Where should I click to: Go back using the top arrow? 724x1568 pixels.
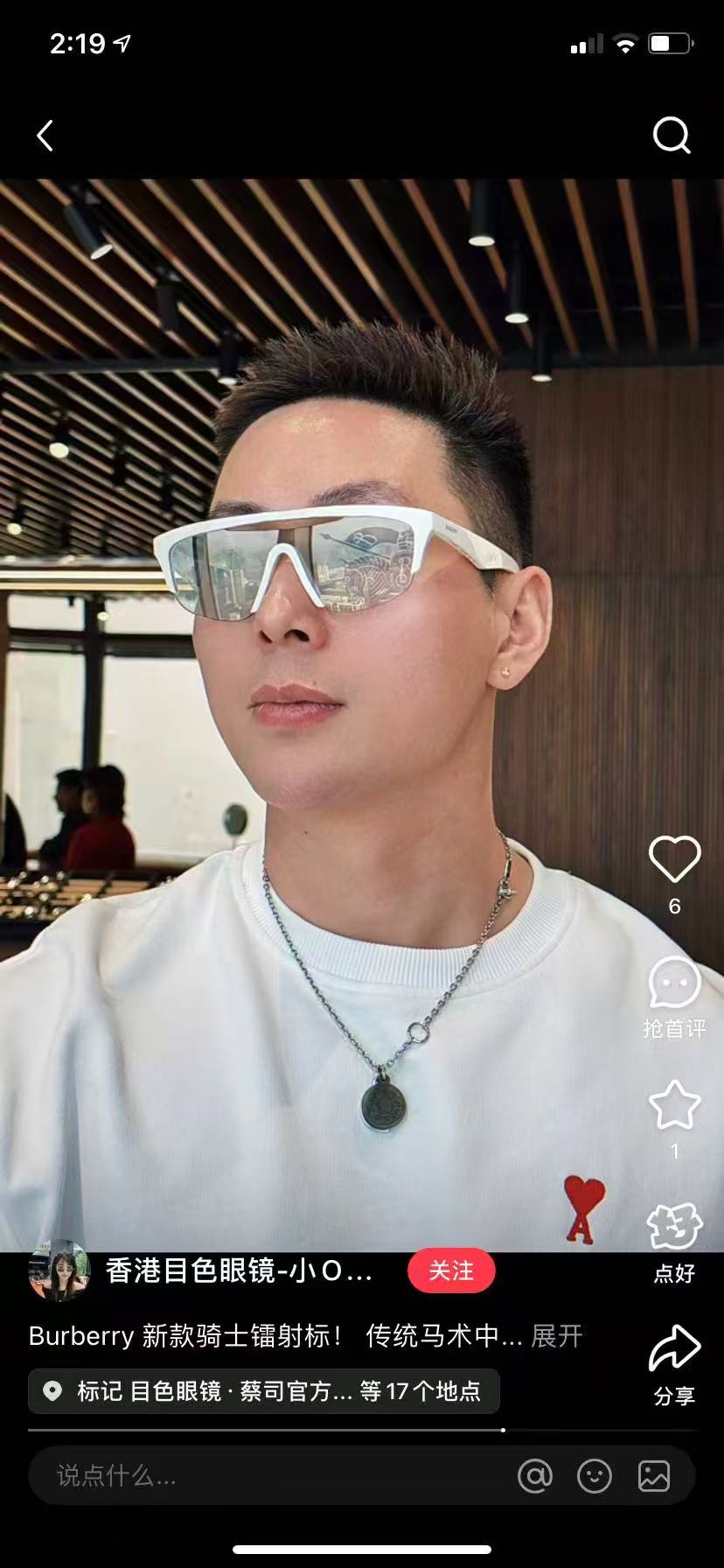pos(45,136)
